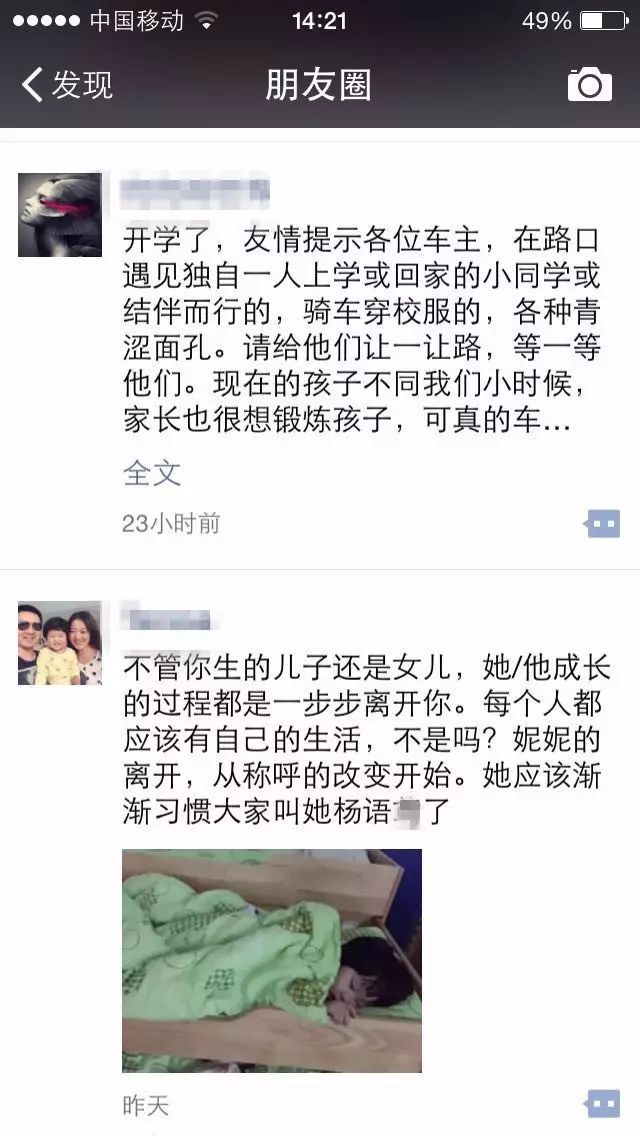The height and width of the screenshot is (1136, 640).
Task: Open comment menu on the 23小时前 post
Action: coord(602,523)
